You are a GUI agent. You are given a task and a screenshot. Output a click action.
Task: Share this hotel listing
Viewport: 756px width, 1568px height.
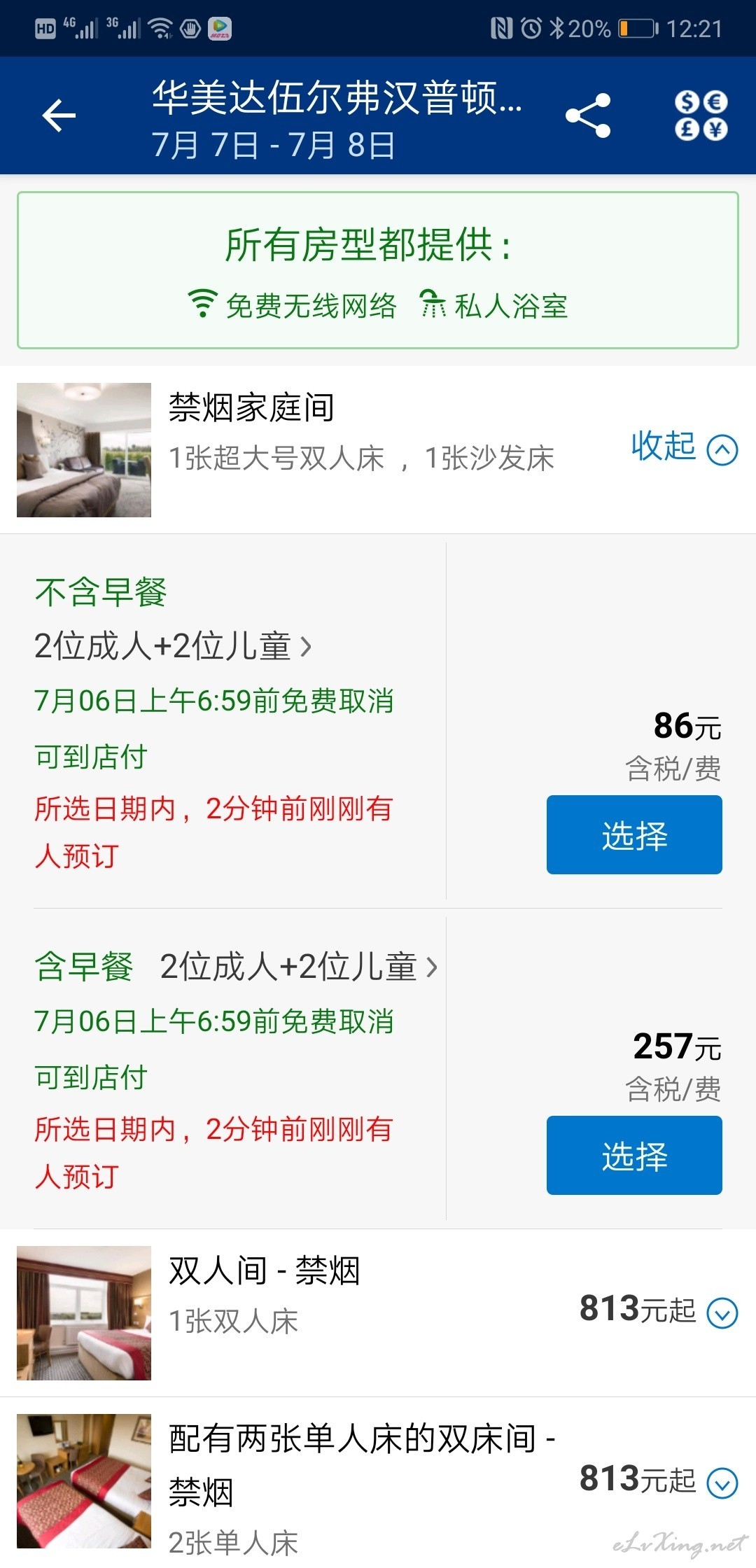pyautogui.click(x=588, y=115)
